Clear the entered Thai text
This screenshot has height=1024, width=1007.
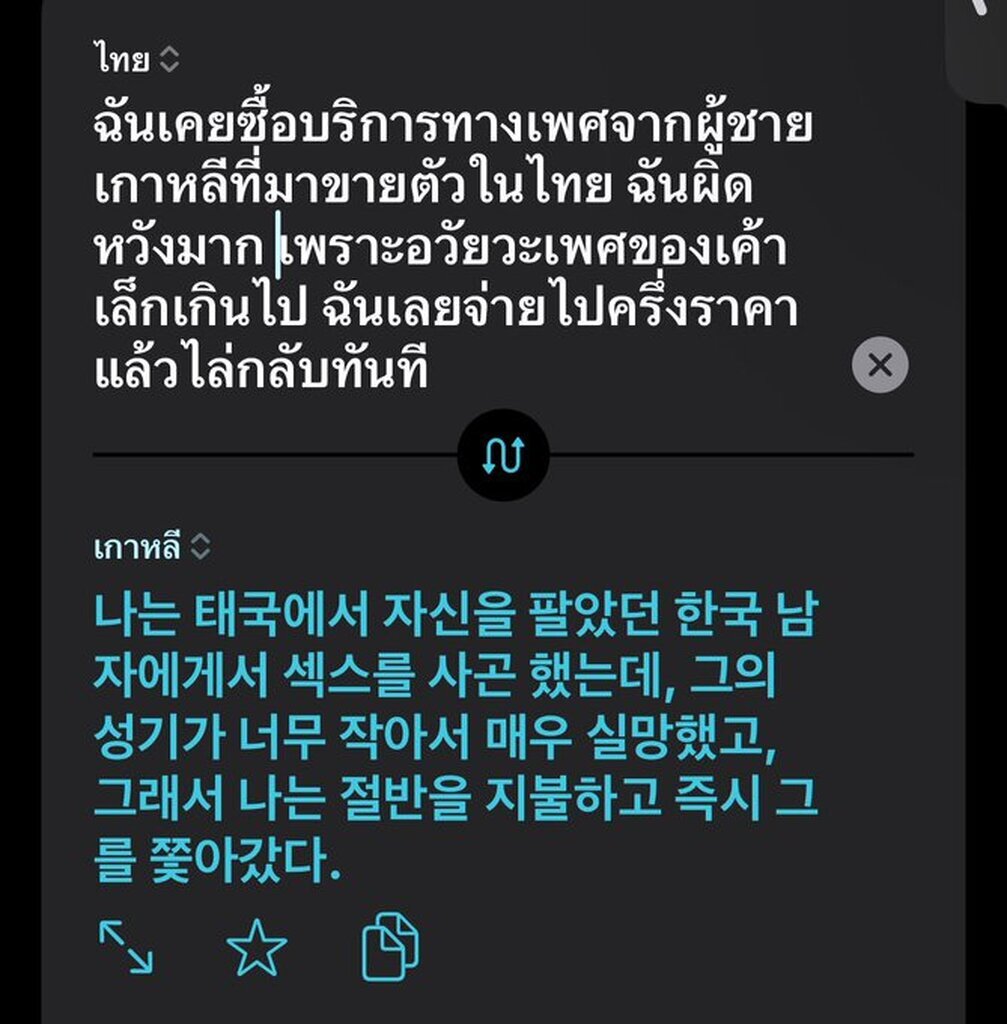tap(880, 365)
